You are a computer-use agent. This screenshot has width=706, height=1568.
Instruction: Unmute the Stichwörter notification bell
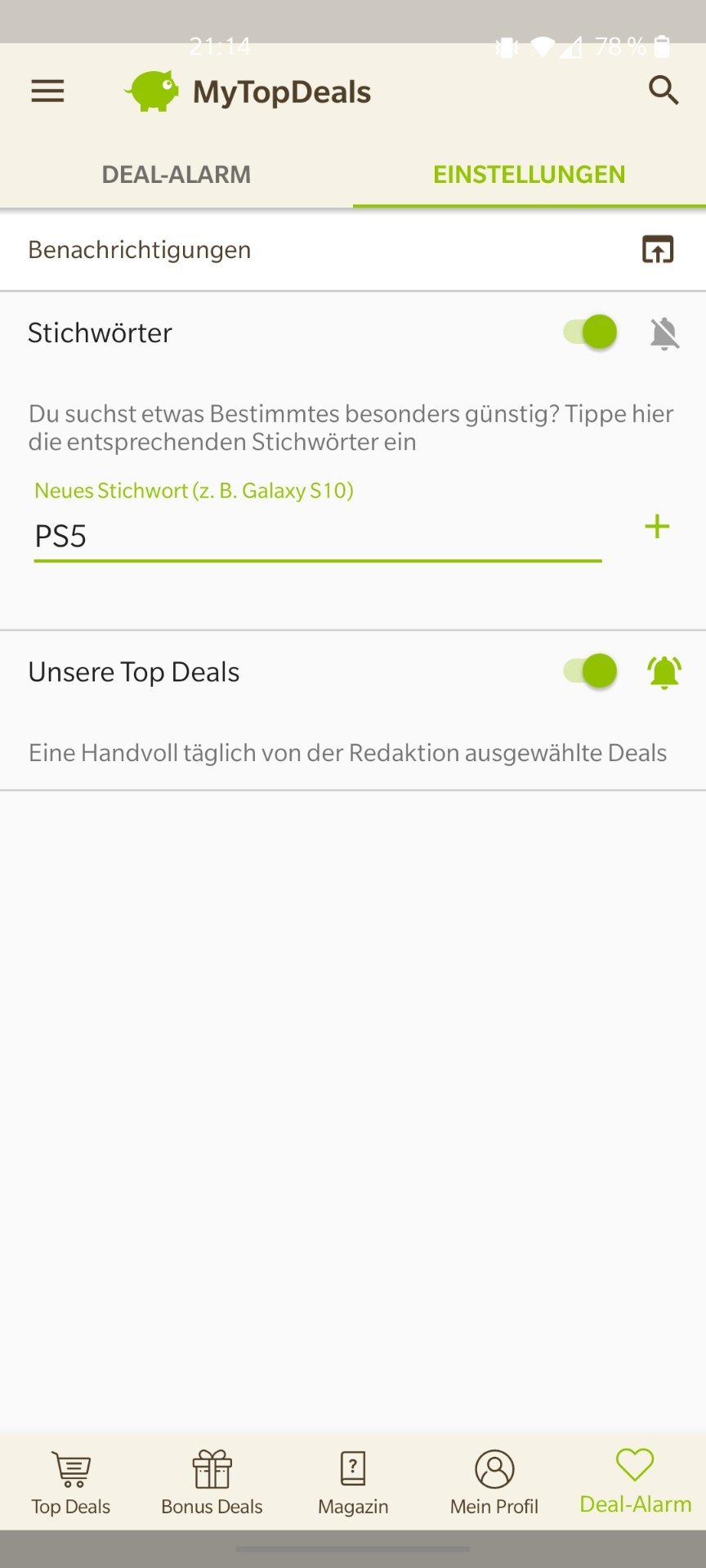point(664,333)
